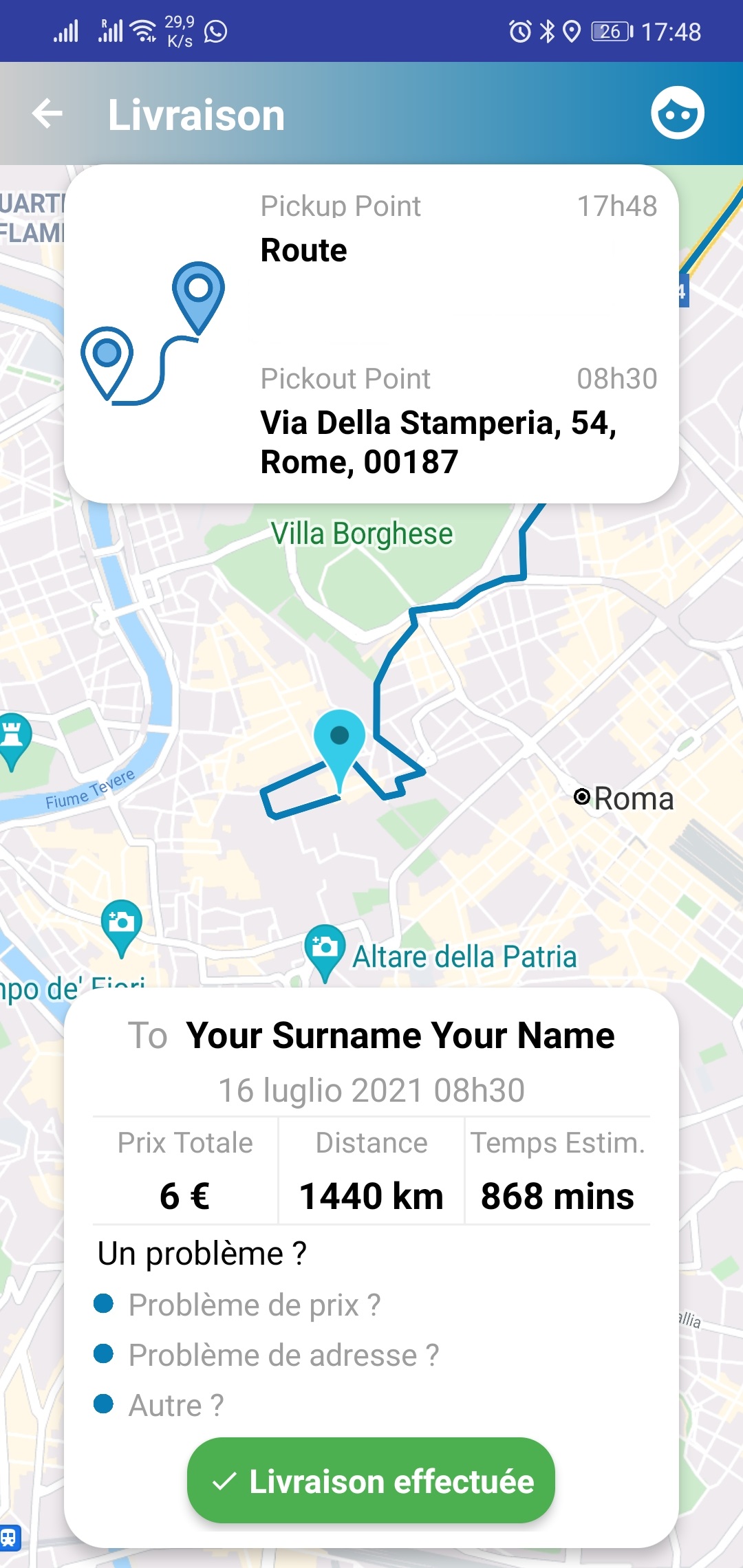Report 'Problème de prix ?'

pyautogui.click(x=254, y=1305)
